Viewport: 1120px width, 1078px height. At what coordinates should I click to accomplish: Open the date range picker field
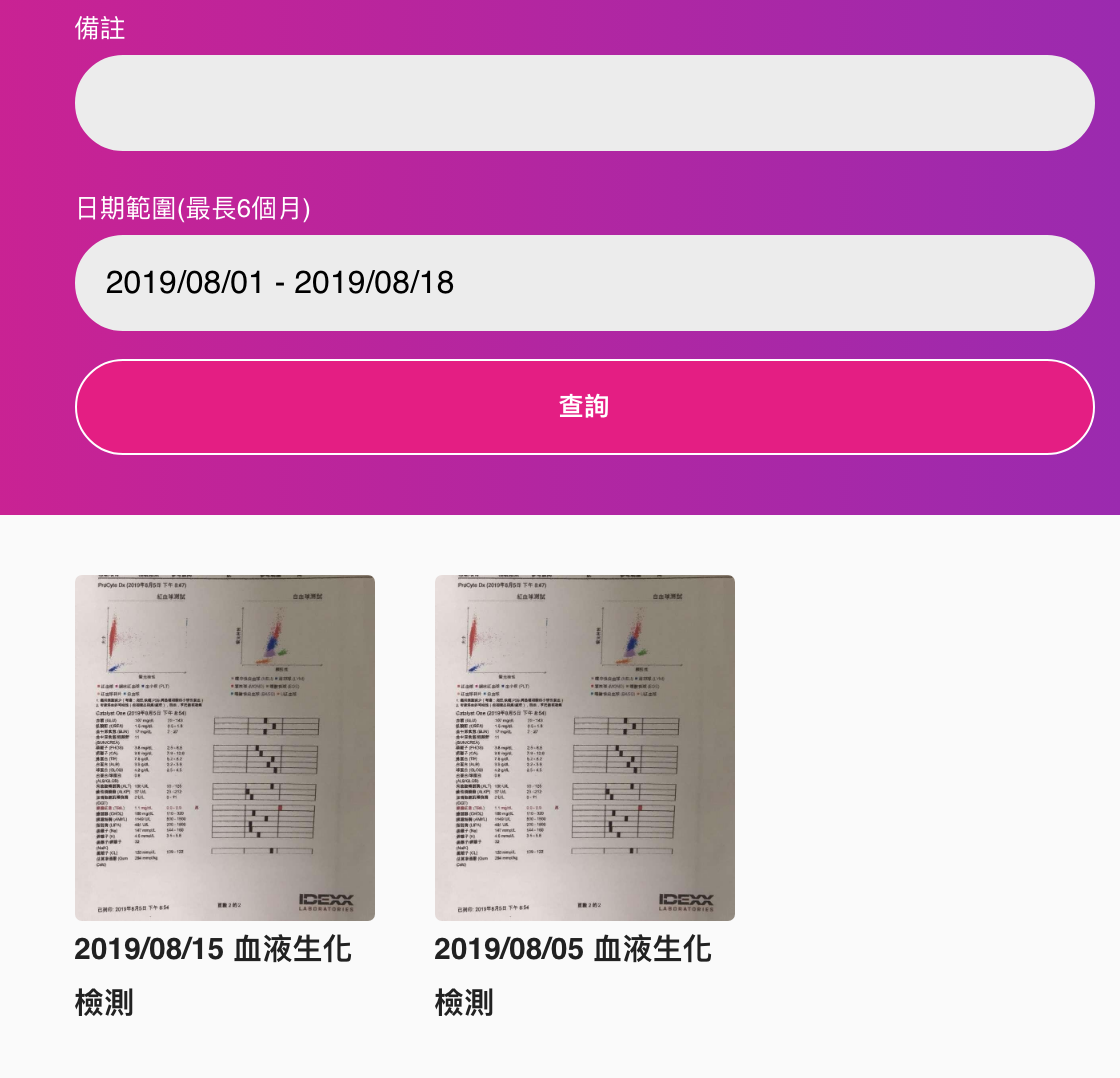[x=584, y=283]
